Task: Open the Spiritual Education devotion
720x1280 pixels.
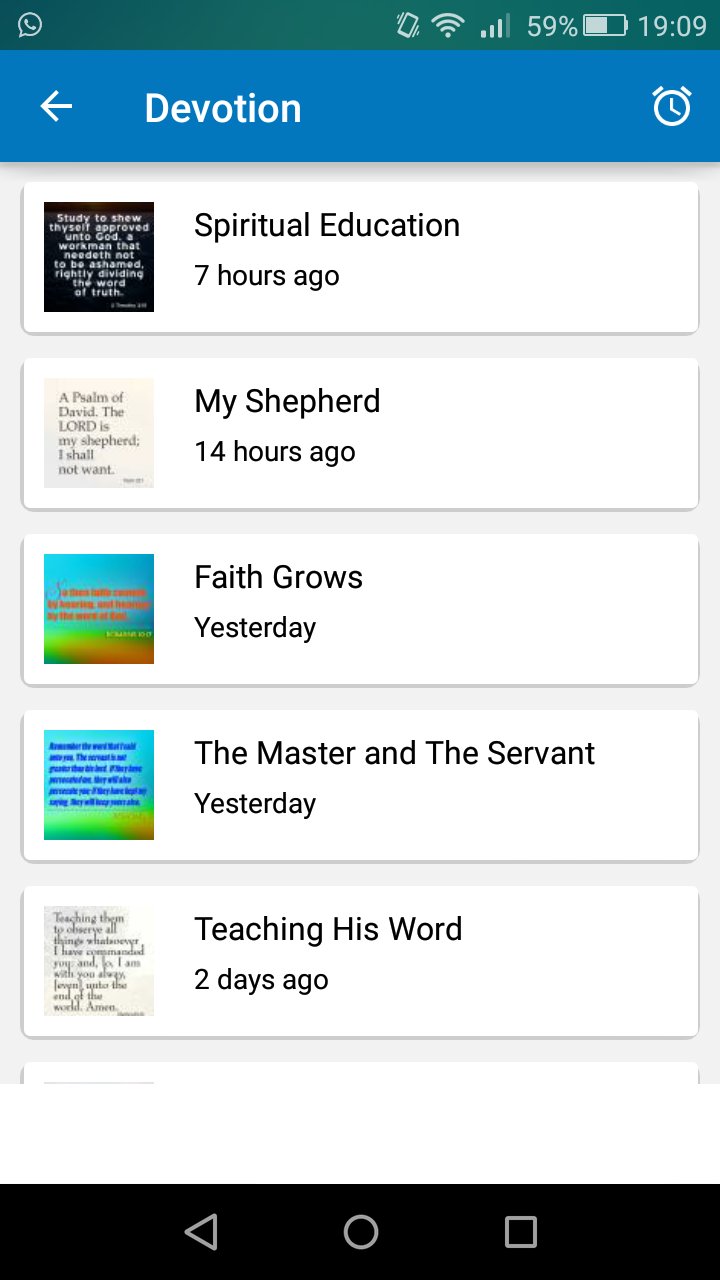Action: tap(360, 257)
